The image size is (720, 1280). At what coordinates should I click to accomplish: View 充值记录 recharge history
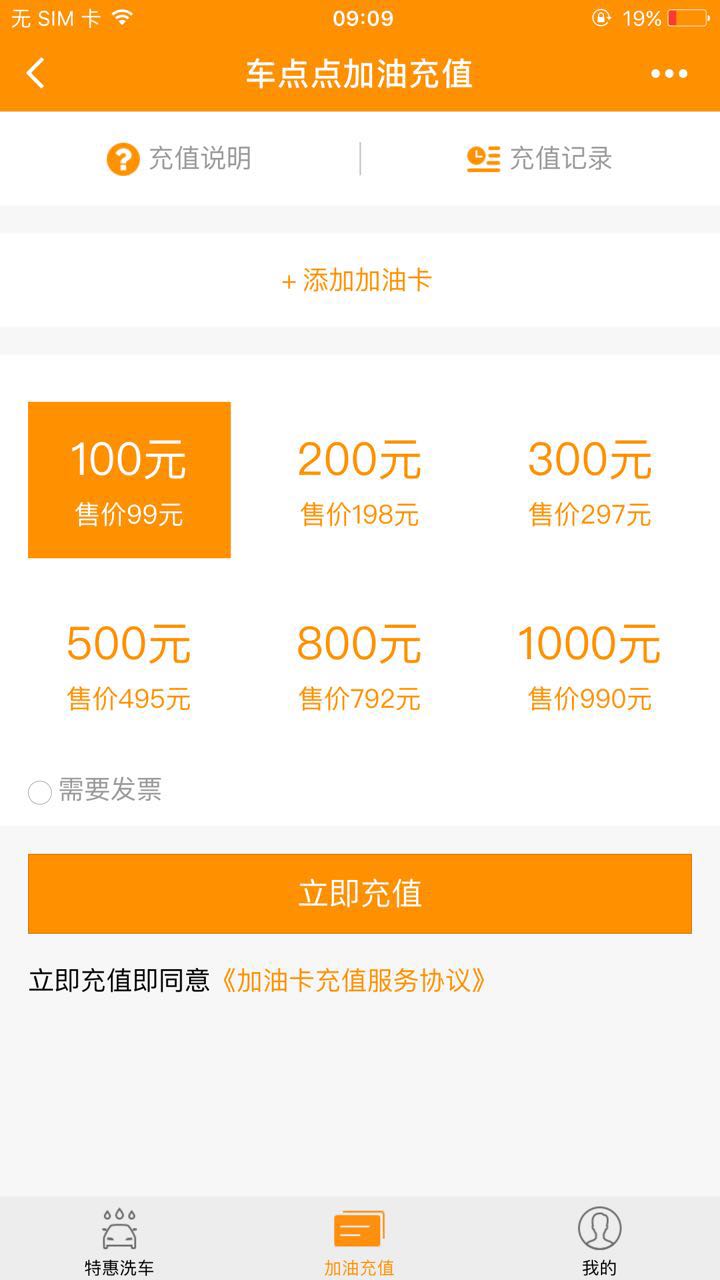click(x=540, y=159)
